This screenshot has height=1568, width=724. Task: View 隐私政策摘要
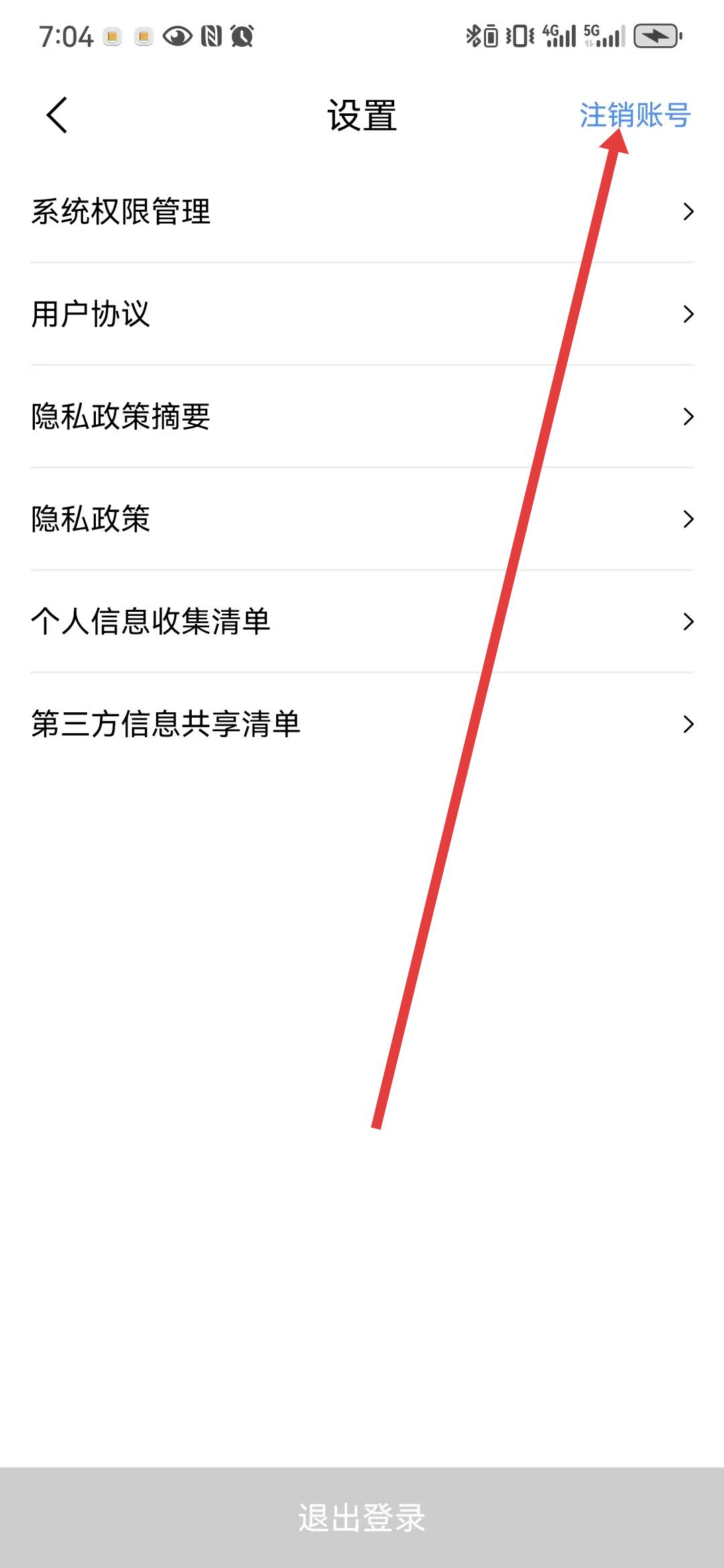(x=362, y=417)
